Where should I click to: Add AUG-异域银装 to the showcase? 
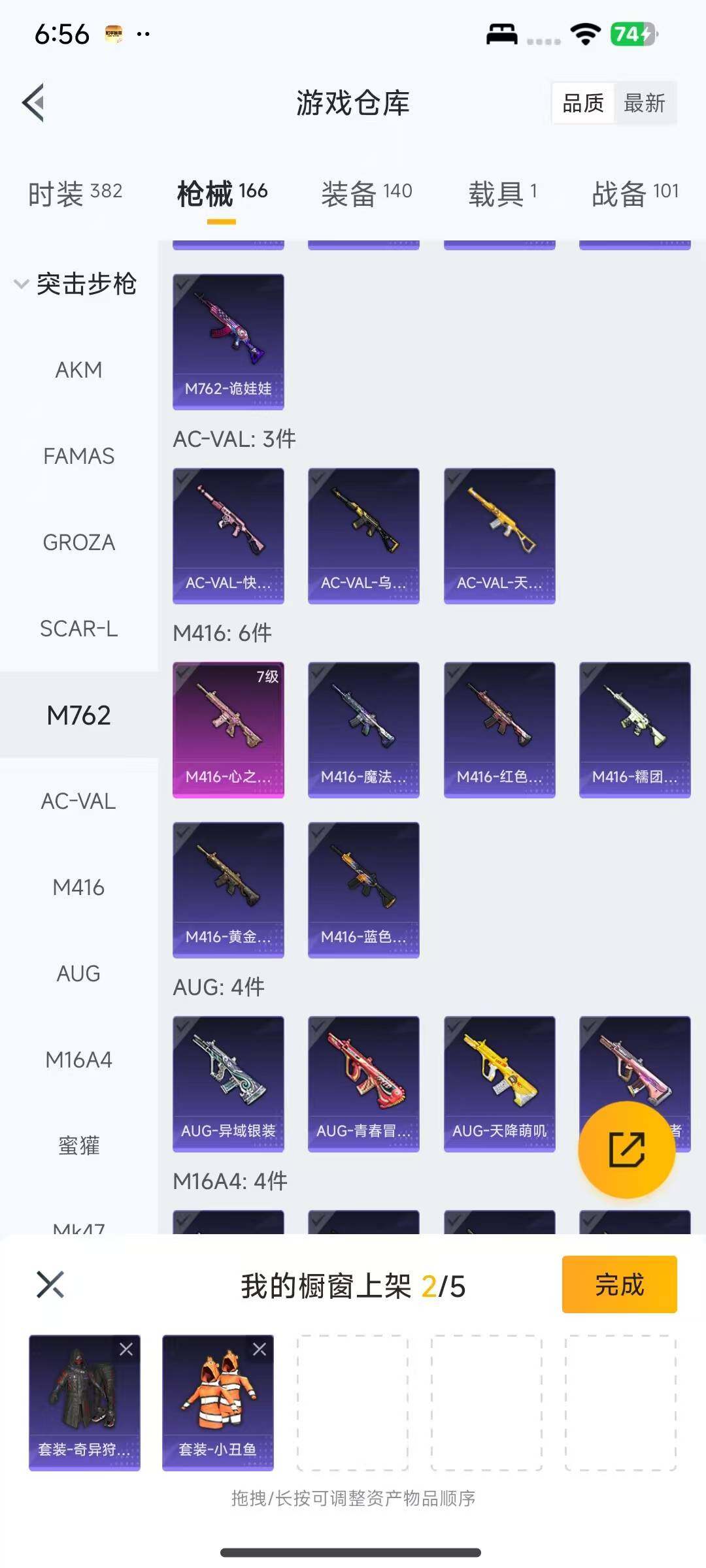tap(228, 1083)
